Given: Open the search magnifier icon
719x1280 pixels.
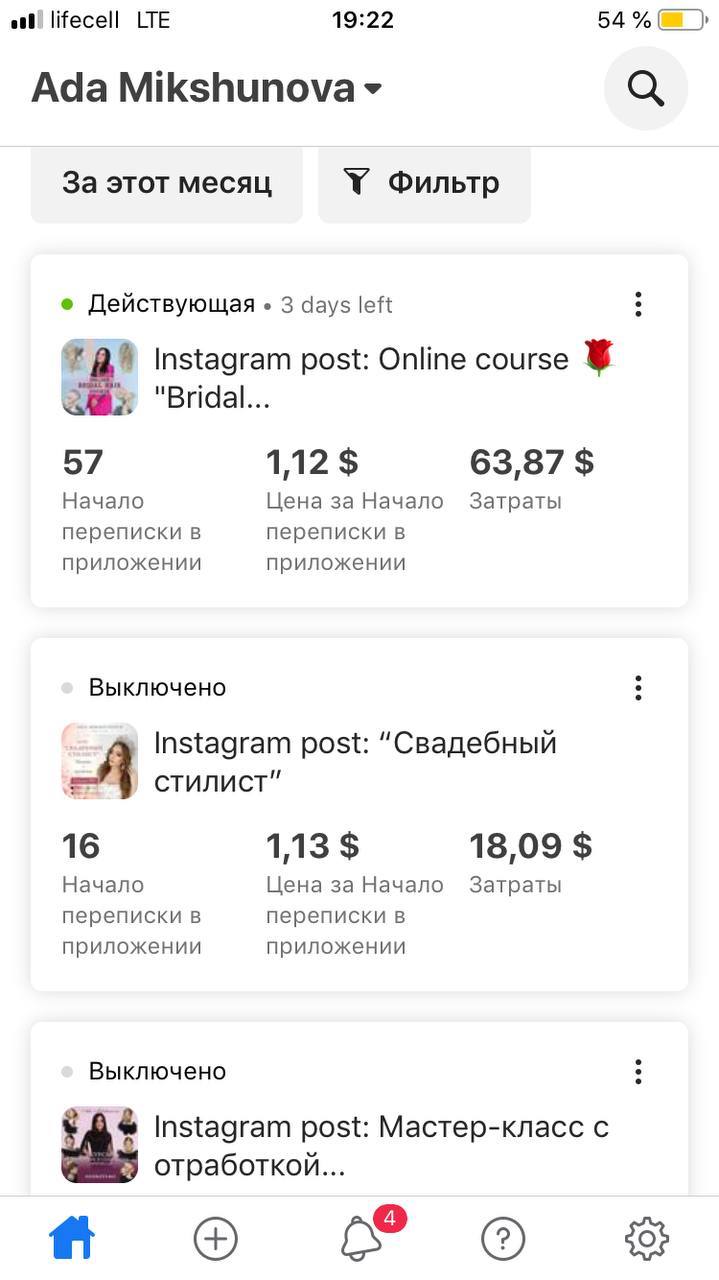Looking at the screenshot, I should point(645,89).
